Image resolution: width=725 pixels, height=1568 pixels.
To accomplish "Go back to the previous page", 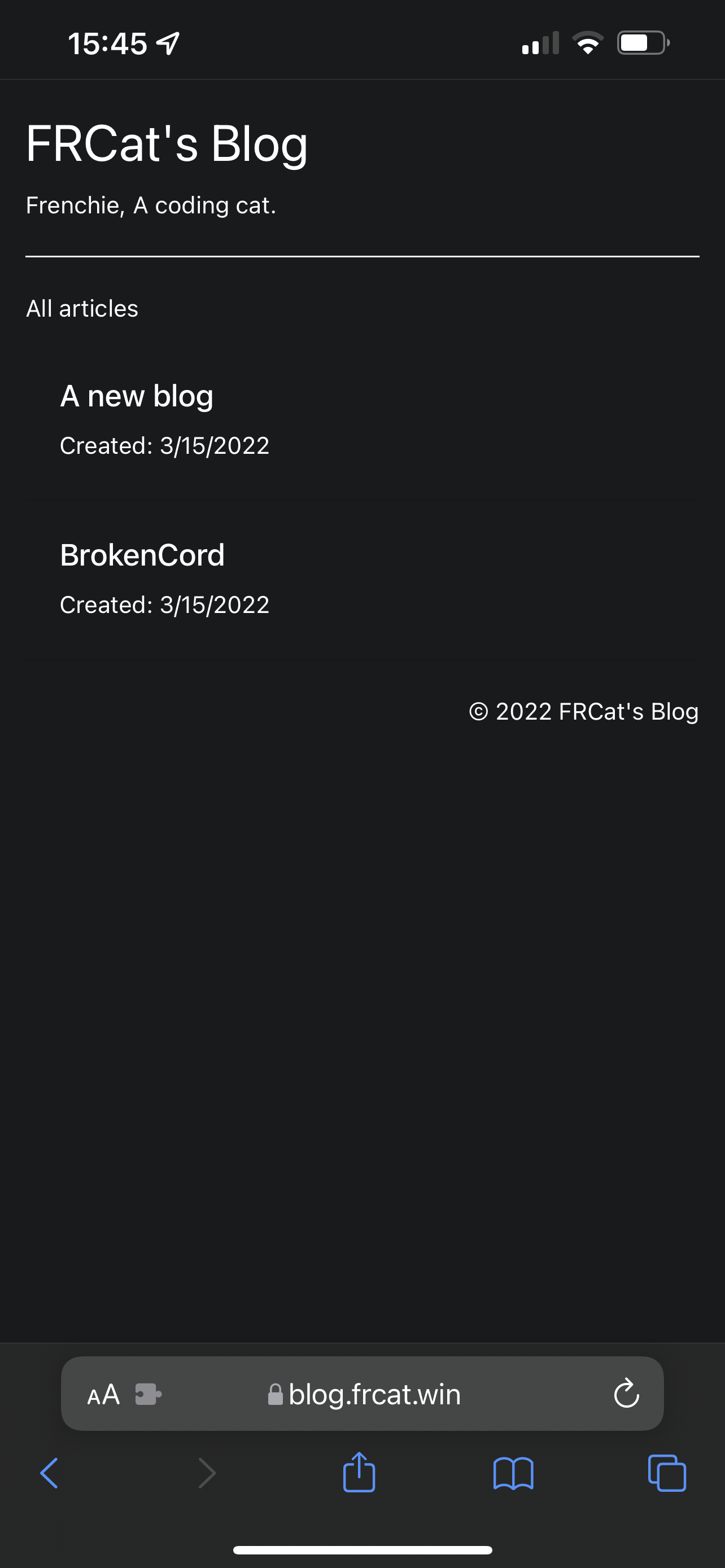I will [50, 1474].
